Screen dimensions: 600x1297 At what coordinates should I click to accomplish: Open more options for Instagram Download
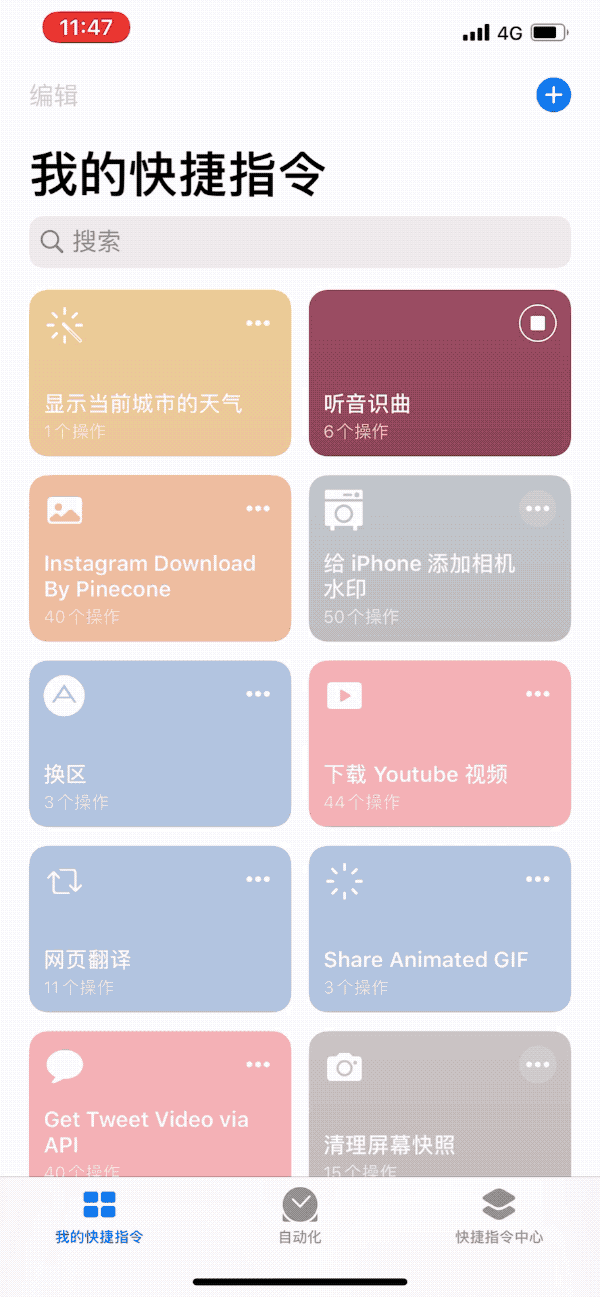click(x=258, y=509)
